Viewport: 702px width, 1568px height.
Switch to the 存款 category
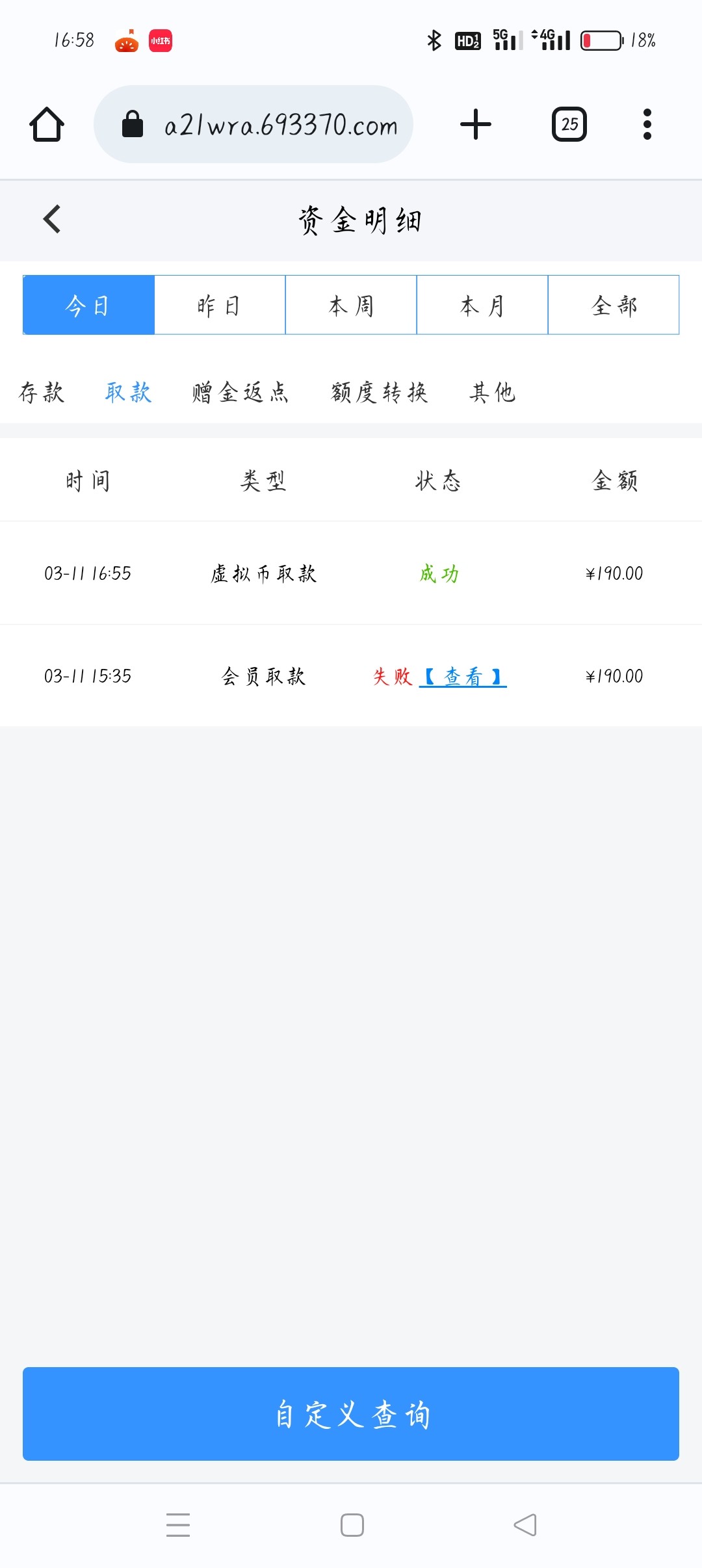pyautogui.click(x=42, y=392)
